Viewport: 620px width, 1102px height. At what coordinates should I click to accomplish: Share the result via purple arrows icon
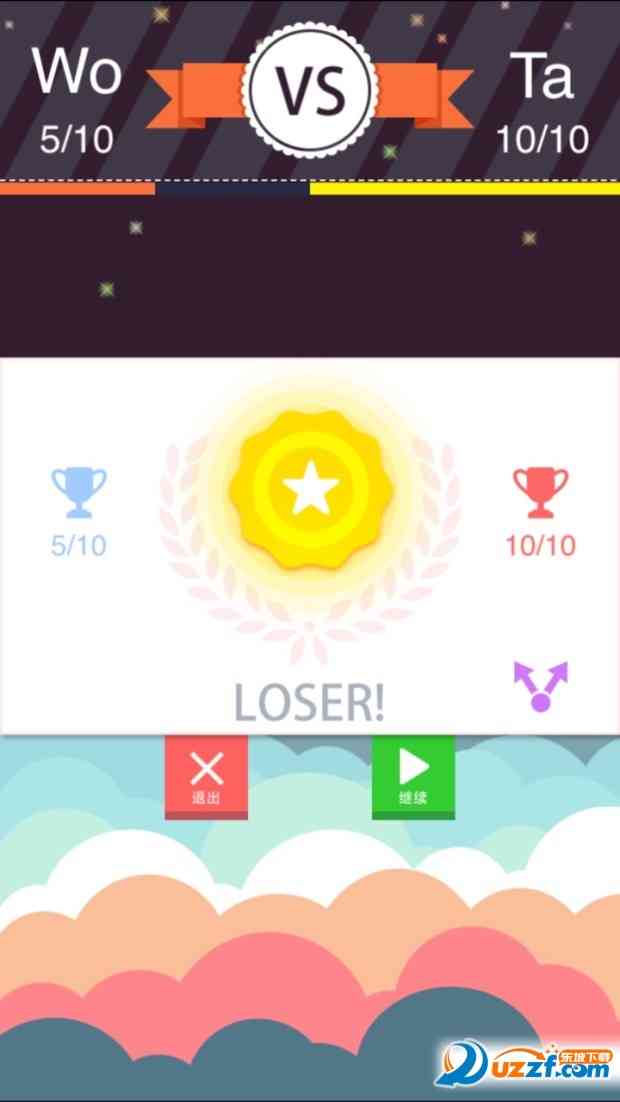541,686
